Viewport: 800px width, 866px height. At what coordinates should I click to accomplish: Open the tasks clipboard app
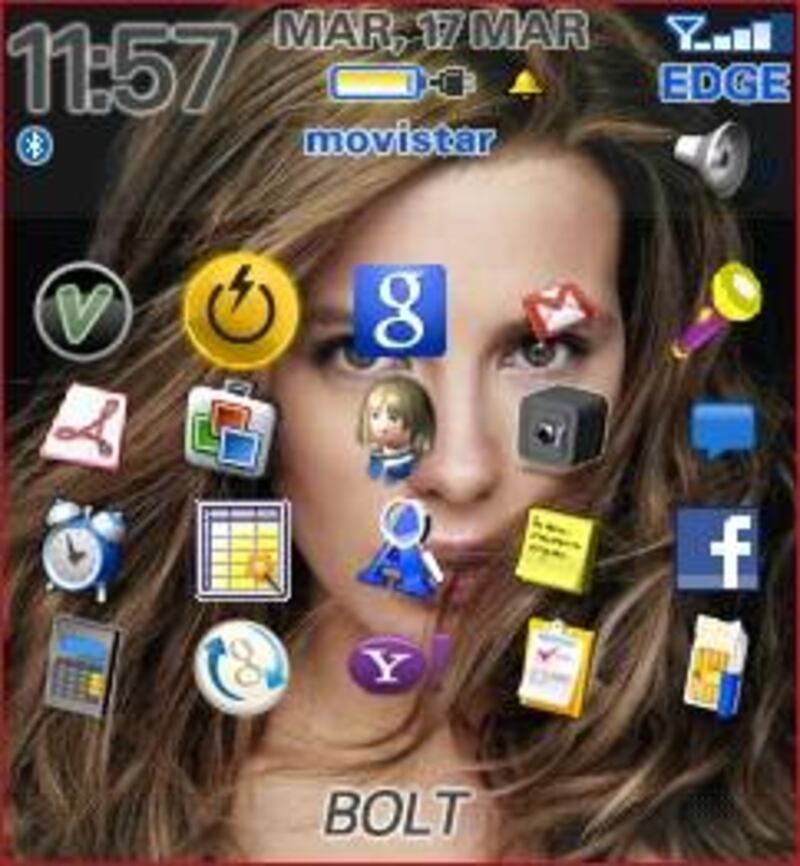[556, 666]
